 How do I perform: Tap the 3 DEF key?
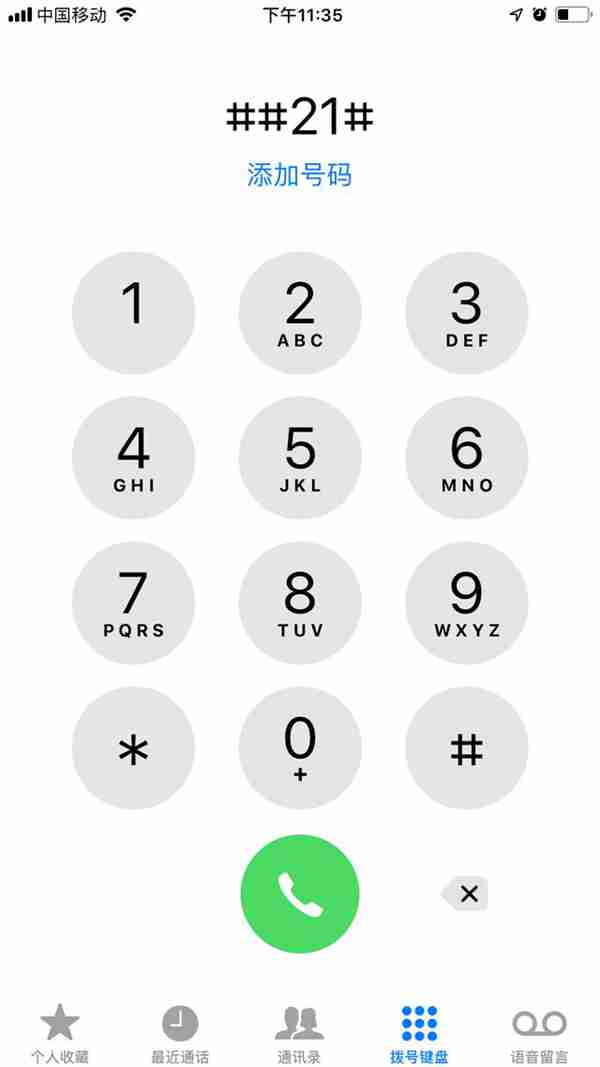click(466, 313)
